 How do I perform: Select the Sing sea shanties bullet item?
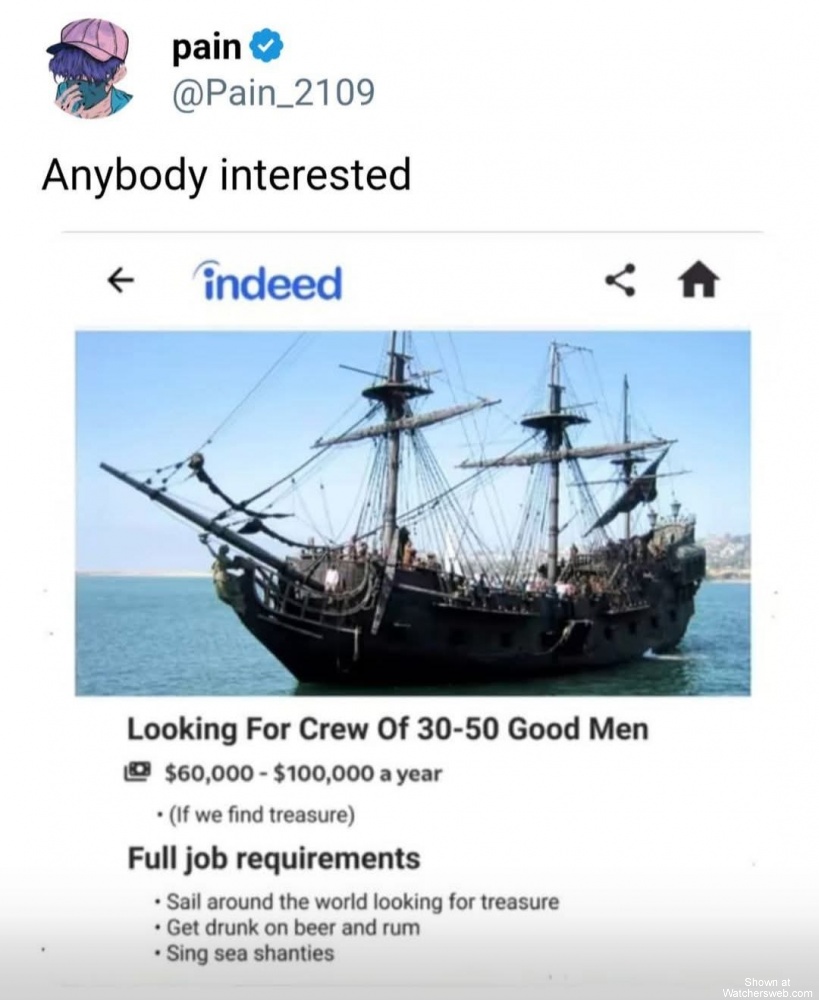click(x=252, y=953)
